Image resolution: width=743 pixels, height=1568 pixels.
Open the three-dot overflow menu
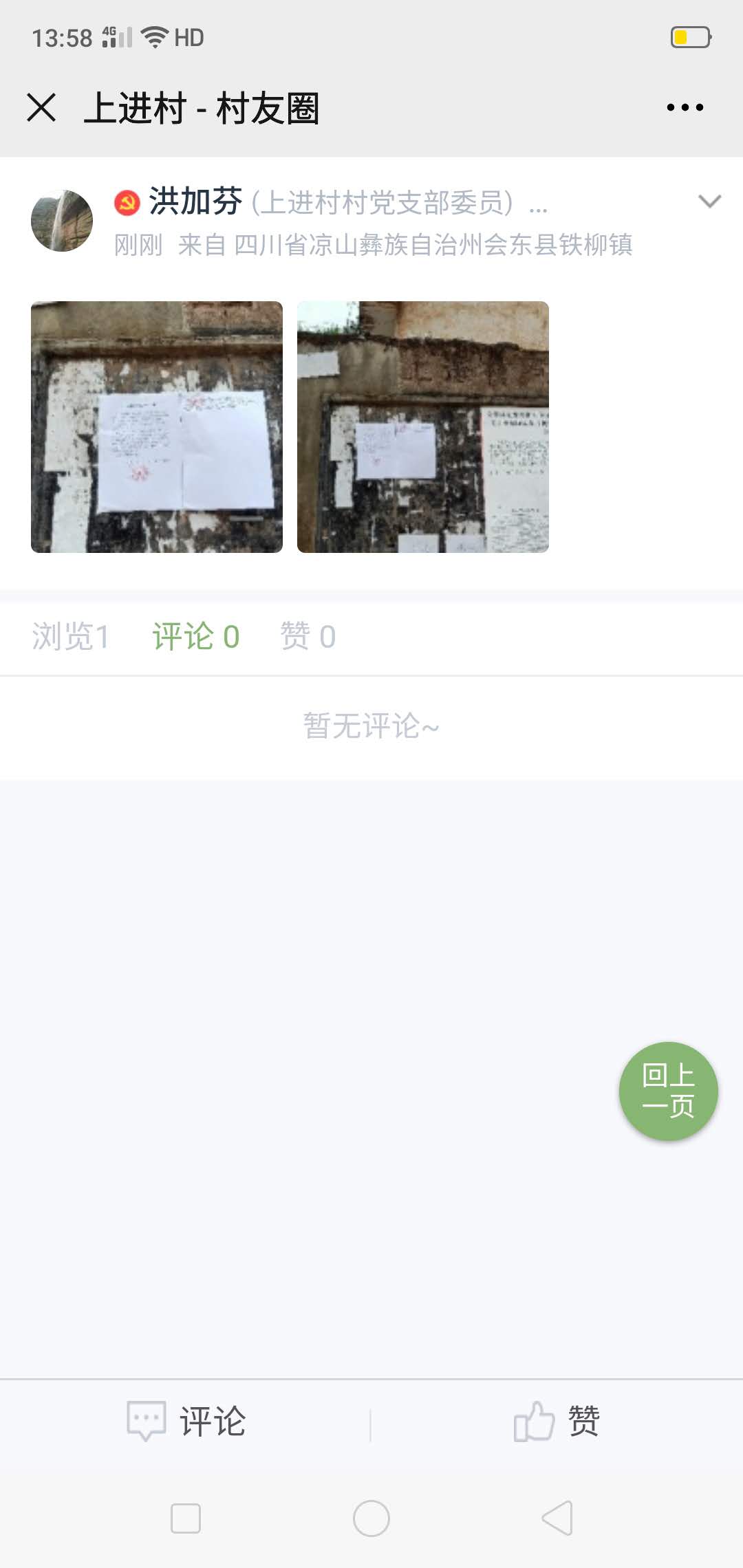685,107
